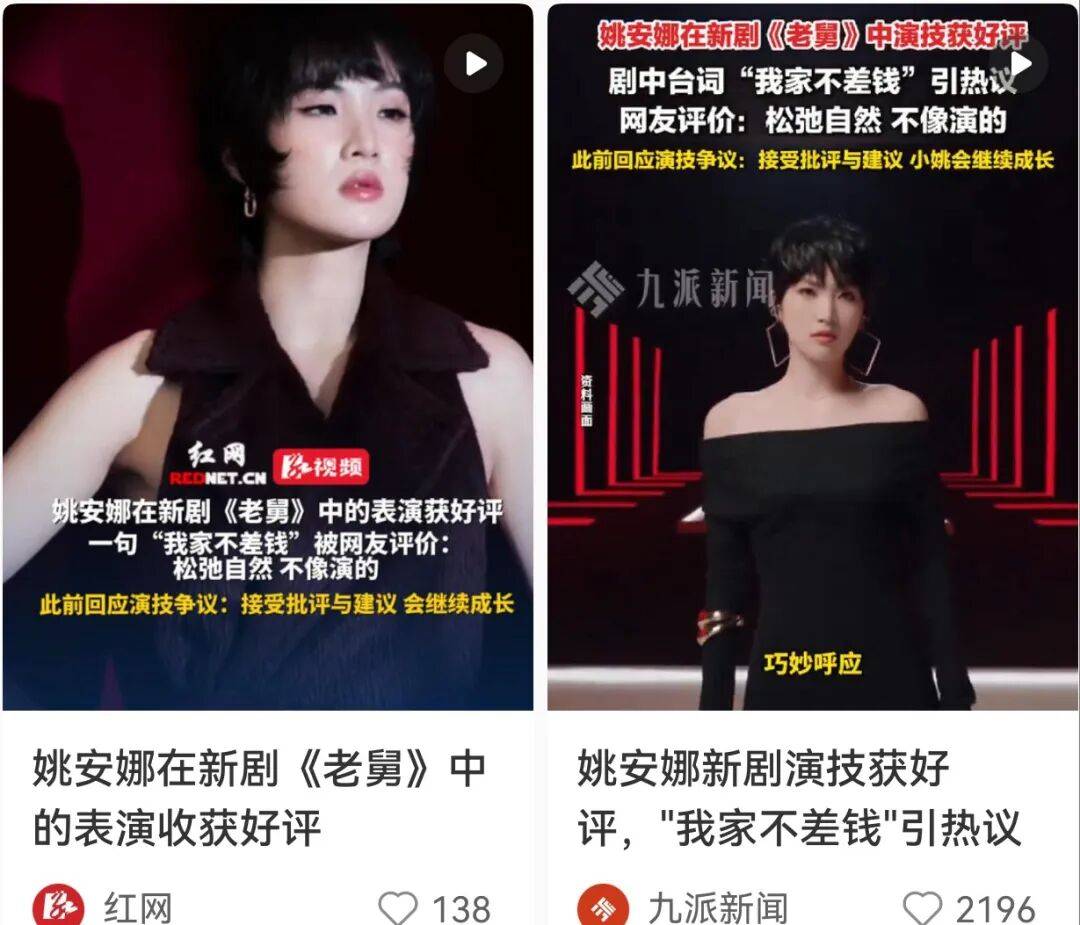Viewport: 1080px width, 925px height.
Task: Open the 九派新闻 video about 姚安娜's acting
Action: (x=812, y=357)
